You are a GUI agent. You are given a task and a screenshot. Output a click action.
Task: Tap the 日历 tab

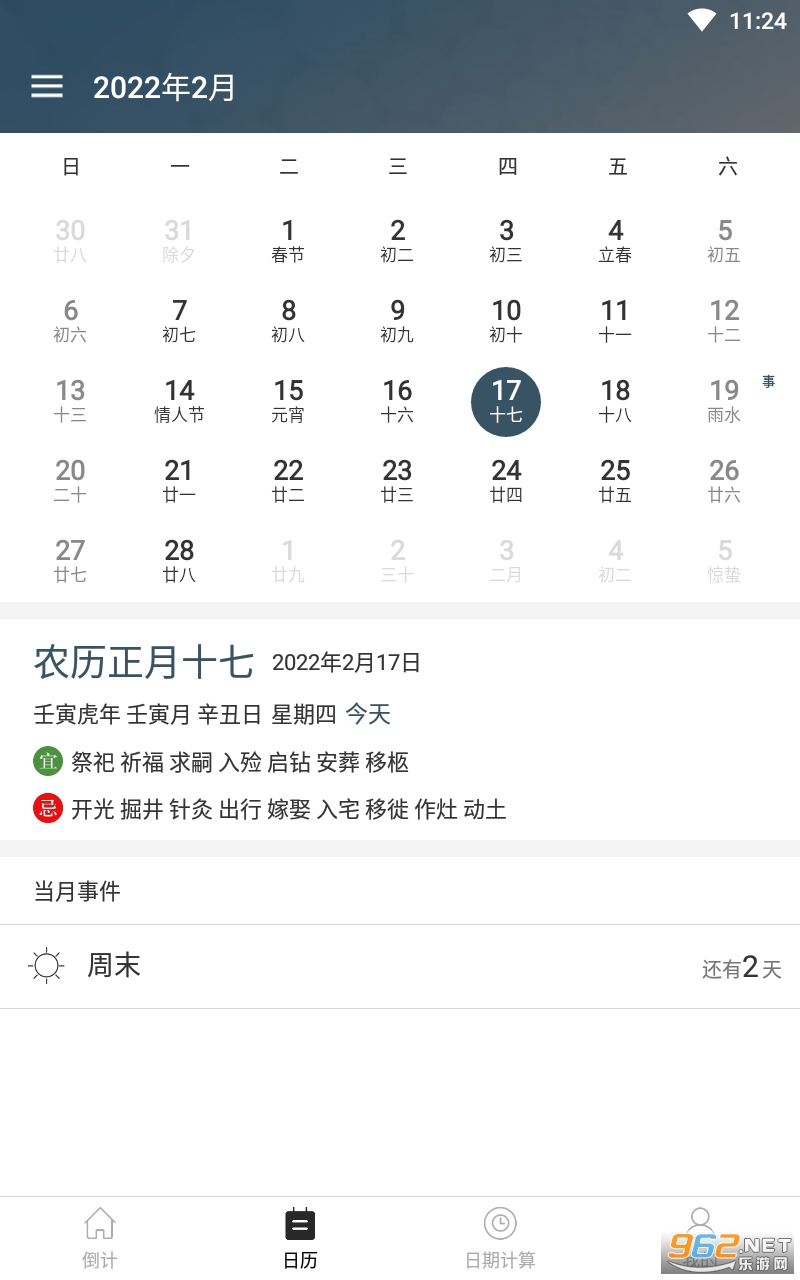pyautogui.click(x=300, y=1238)
